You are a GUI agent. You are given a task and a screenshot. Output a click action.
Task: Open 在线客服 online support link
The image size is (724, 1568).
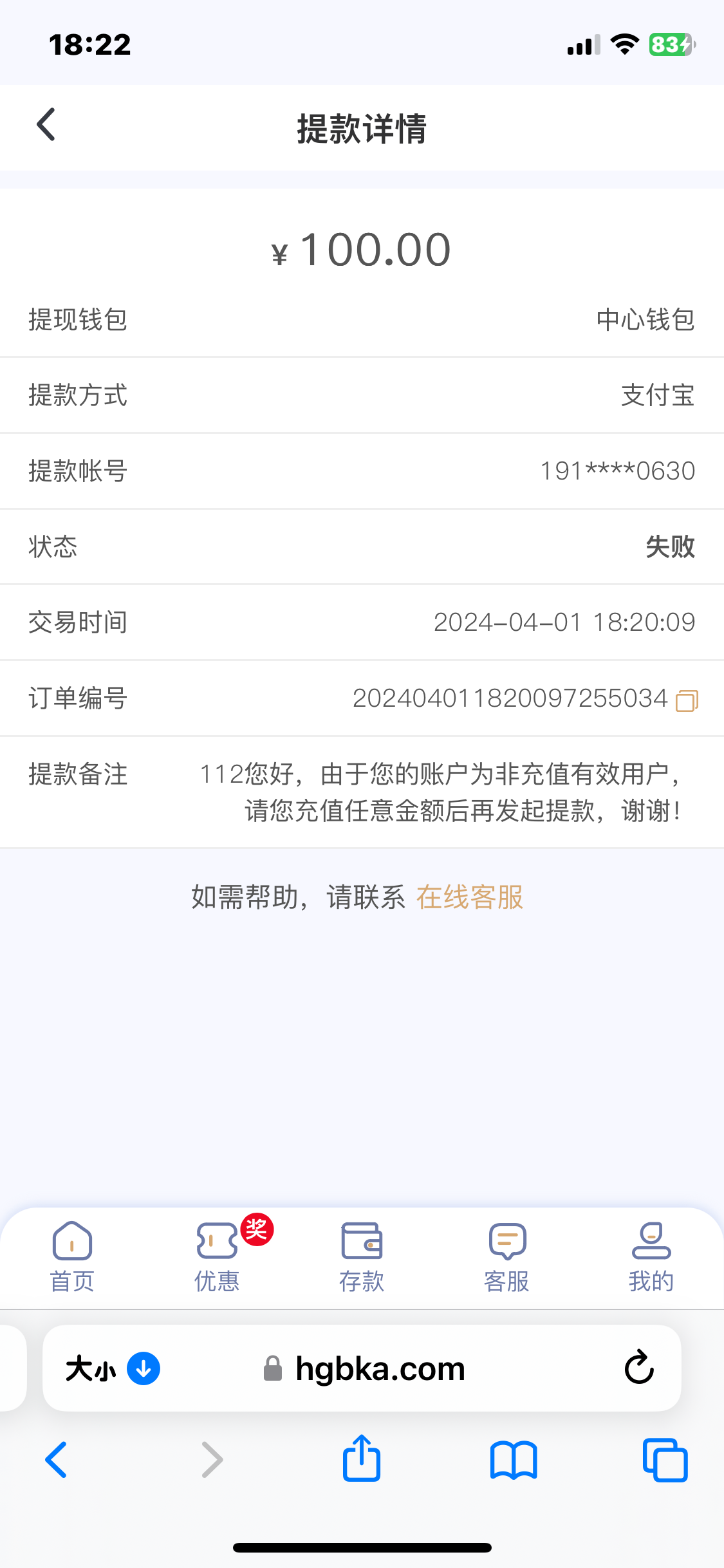(x=469, y=897)
